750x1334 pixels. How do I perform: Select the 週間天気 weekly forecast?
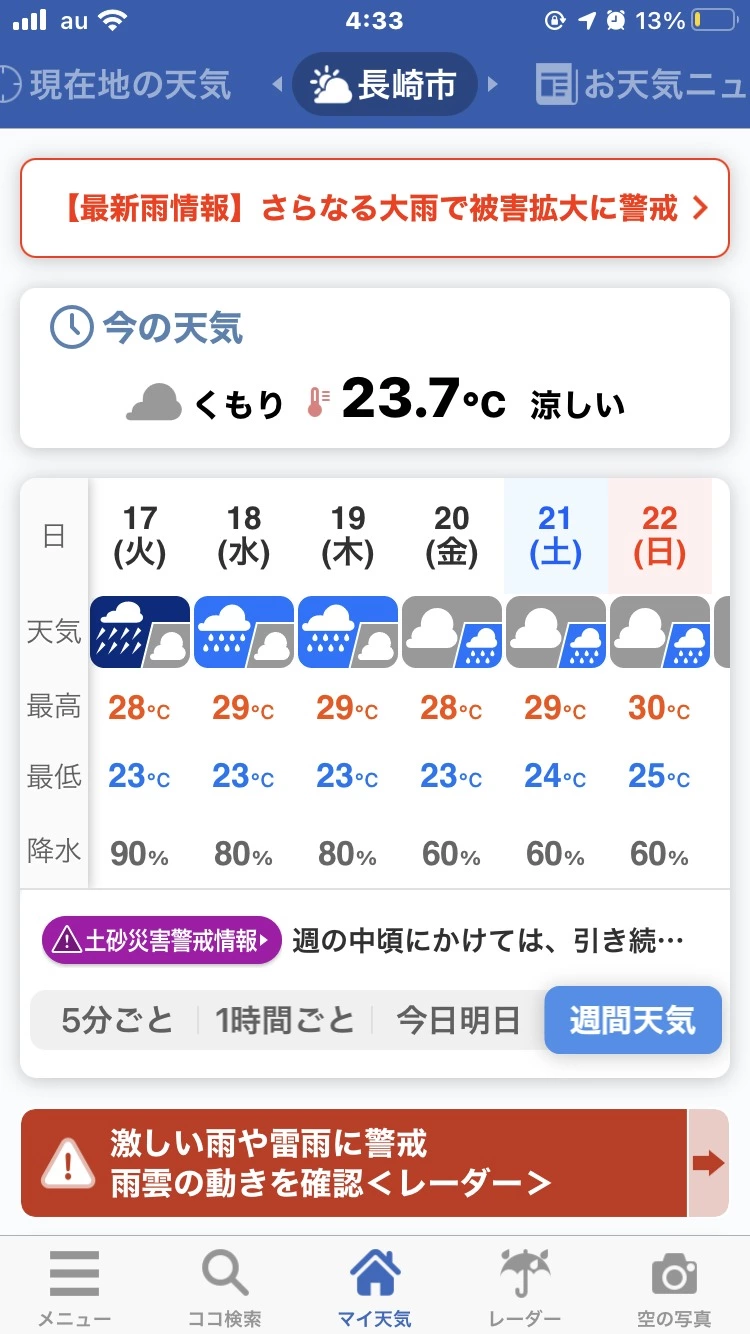coord(632,1020)
